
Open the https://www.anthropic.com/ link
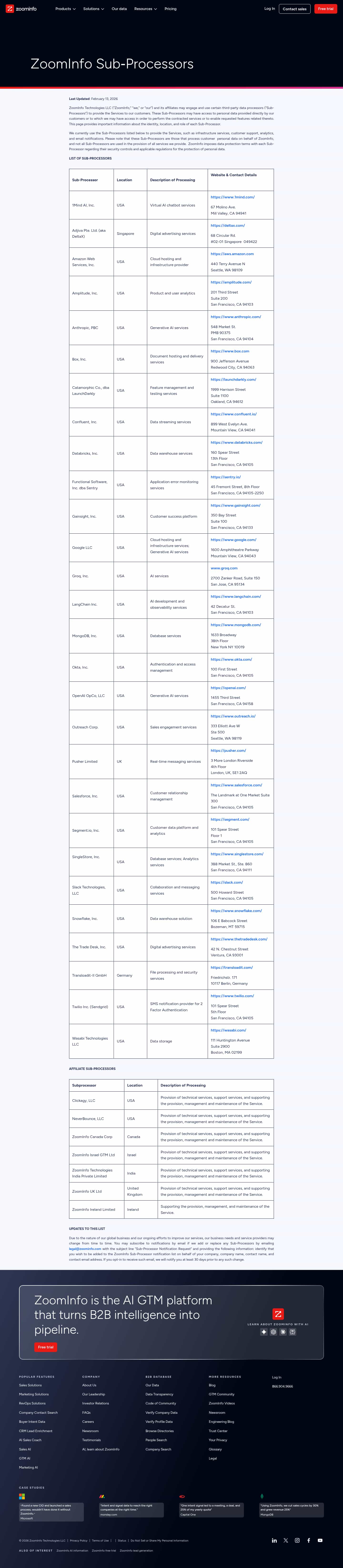coord(236,316)
